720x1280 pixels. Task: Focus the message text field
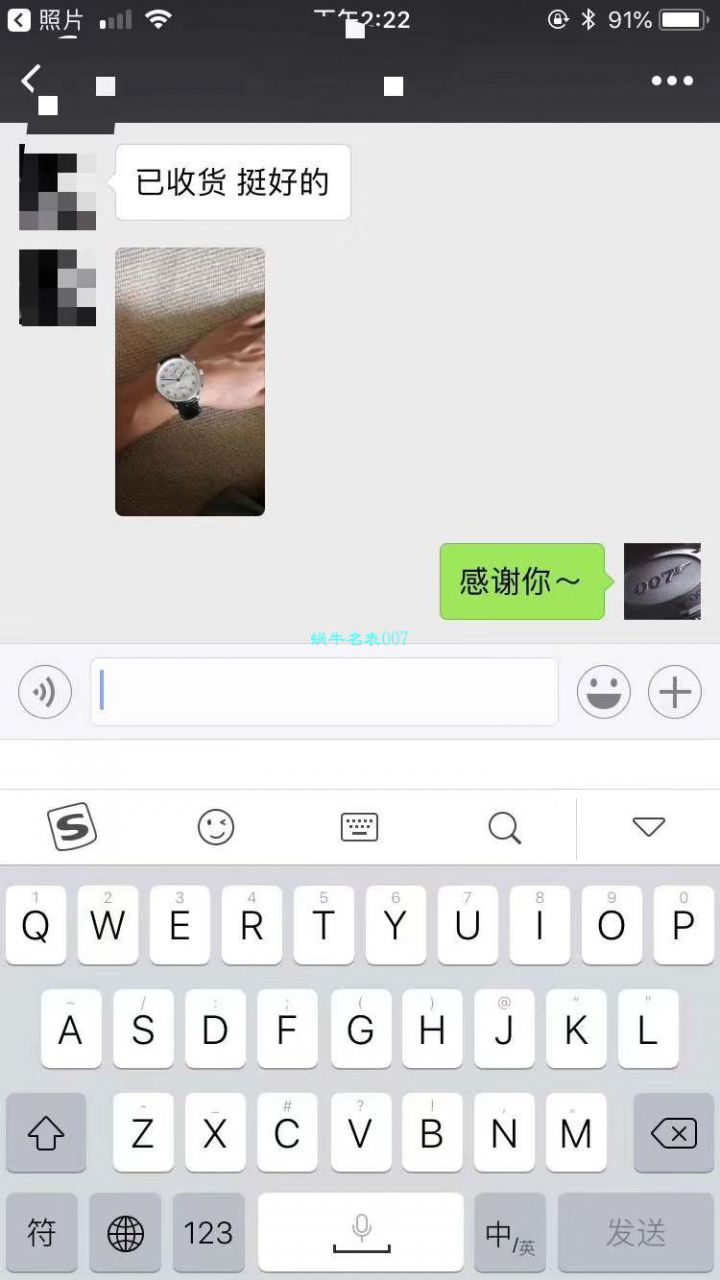324,692
